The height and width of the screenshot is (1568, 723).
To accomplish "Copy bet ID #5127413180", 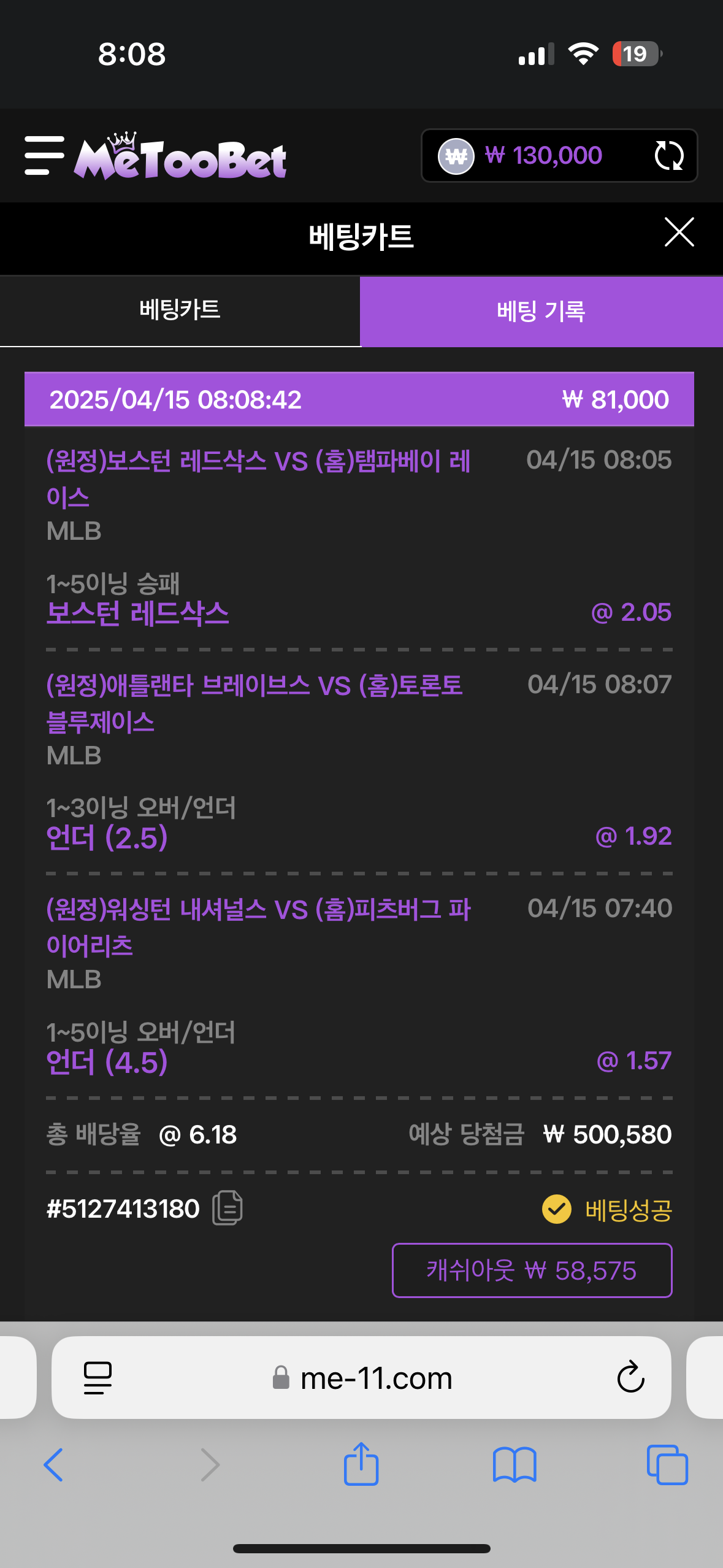I will (228, 1208).
